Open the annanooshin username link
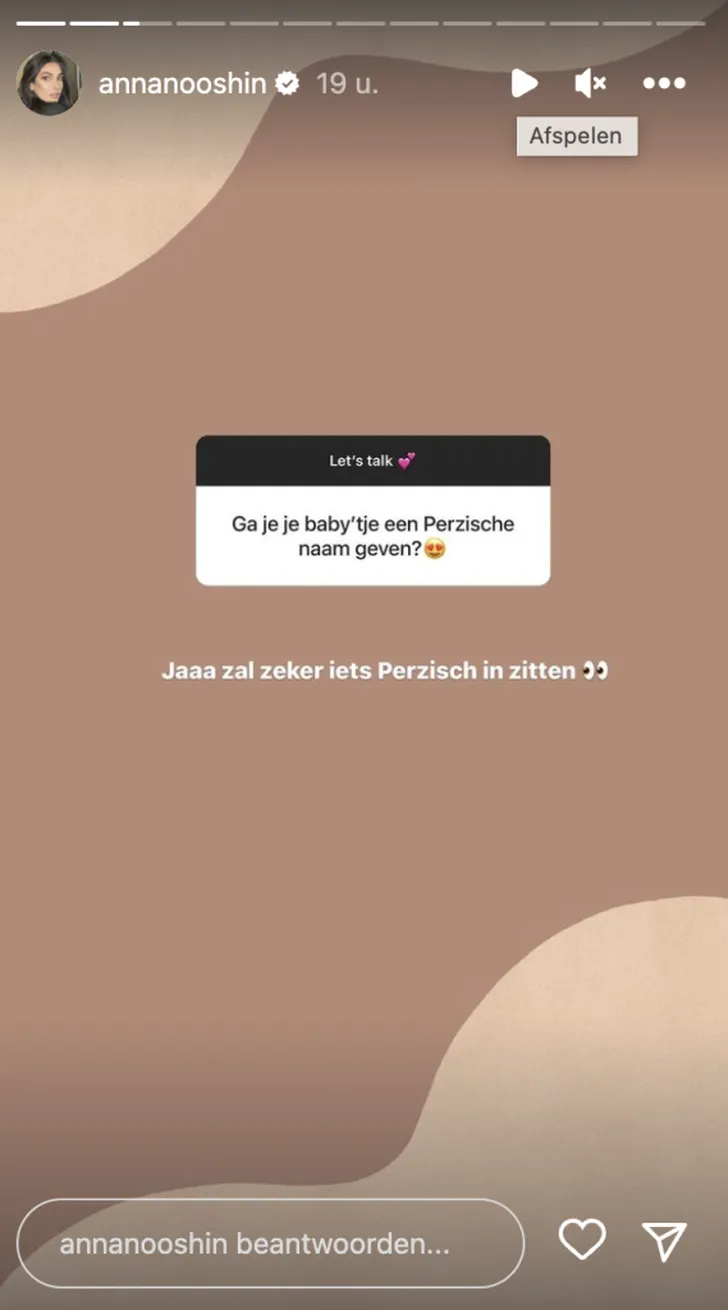The image size is (728, 1310). [182, 84]
